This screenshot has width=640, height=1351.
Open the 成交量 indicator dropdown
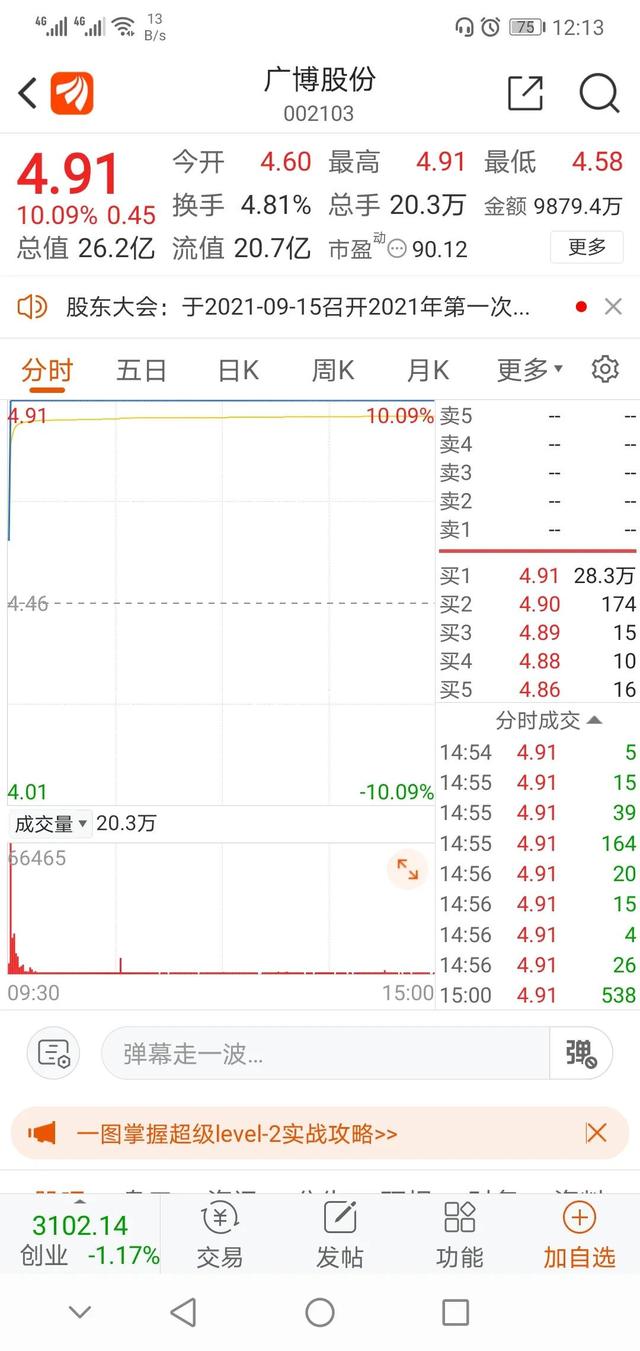(50, 824)
